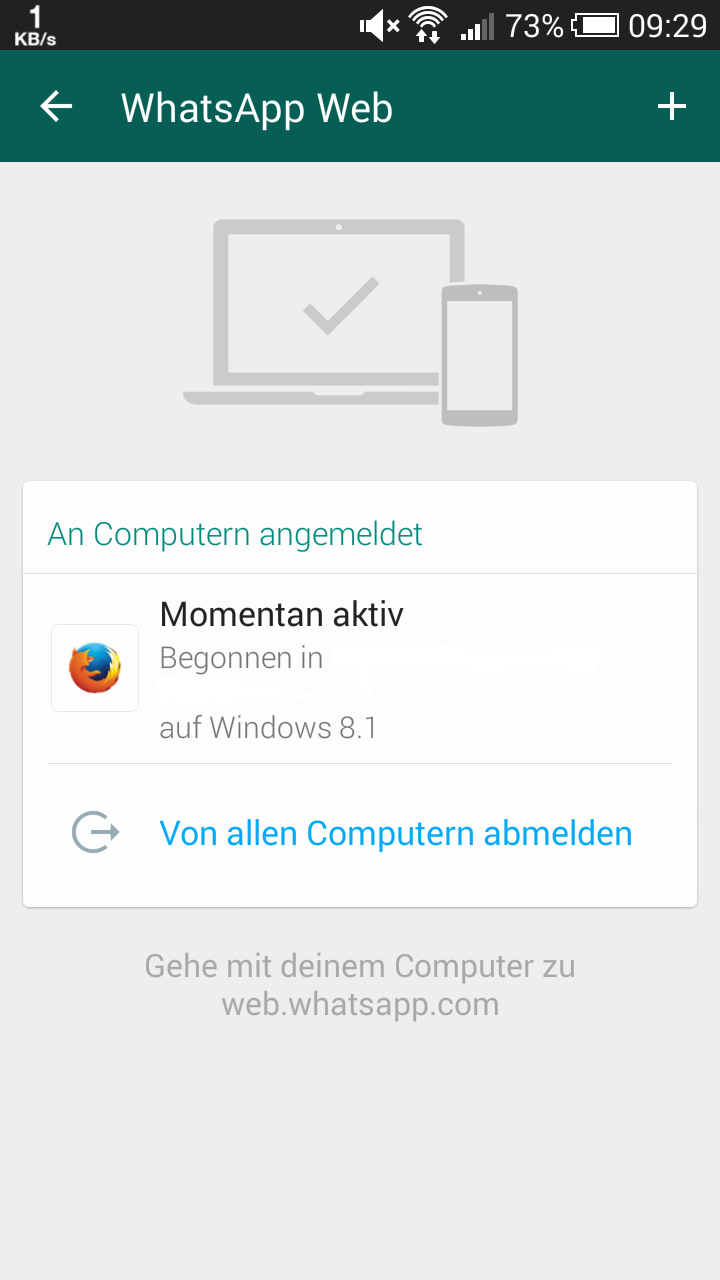
Task: Open the active Firefox session on Windows 8.1
Action: tap(360, 668)
